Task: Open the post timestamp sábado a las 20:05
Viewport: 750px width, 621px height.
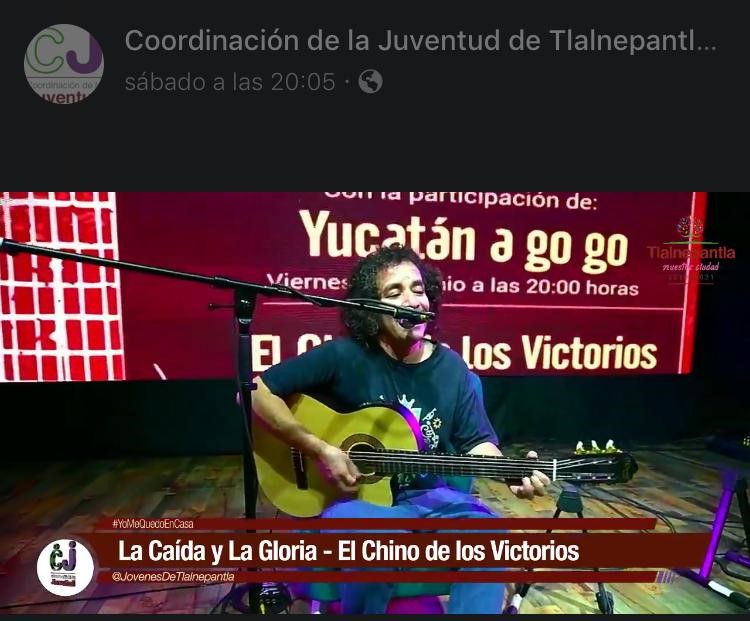Action: point(229,82)
